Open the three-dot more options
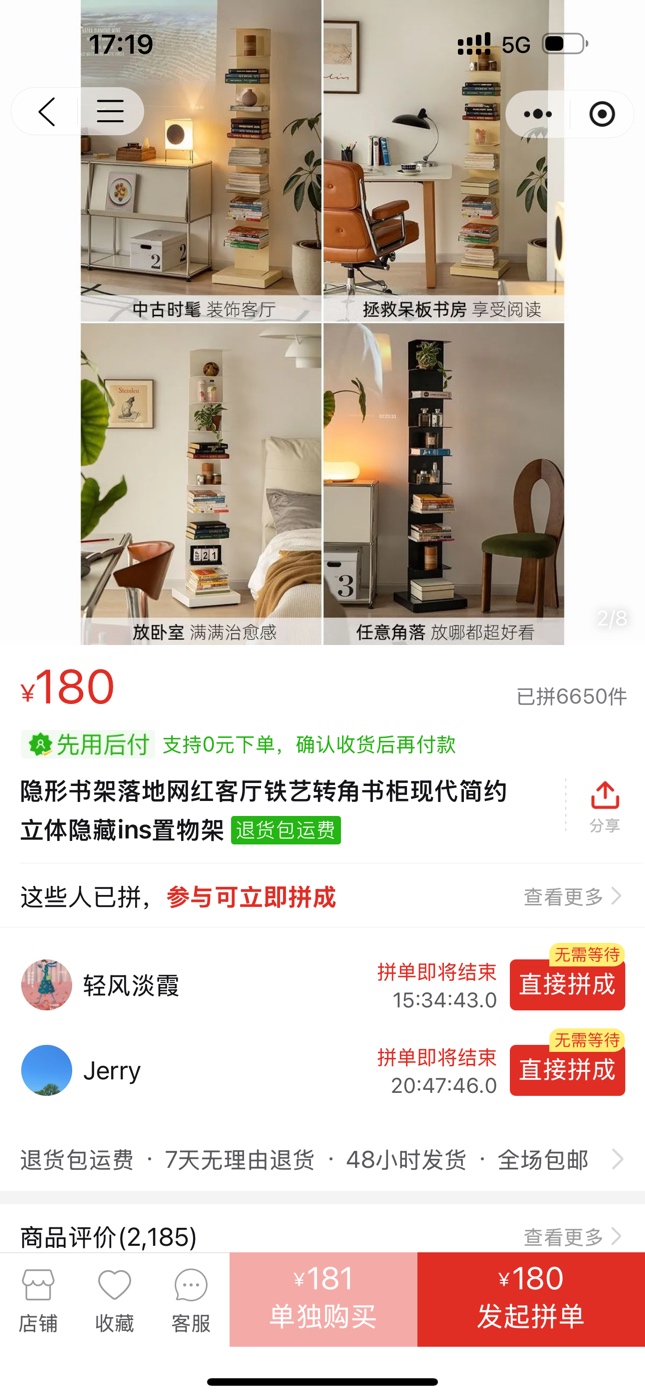Image resolution: width=645 pixels, height=1398 pixels. [538, 114]
